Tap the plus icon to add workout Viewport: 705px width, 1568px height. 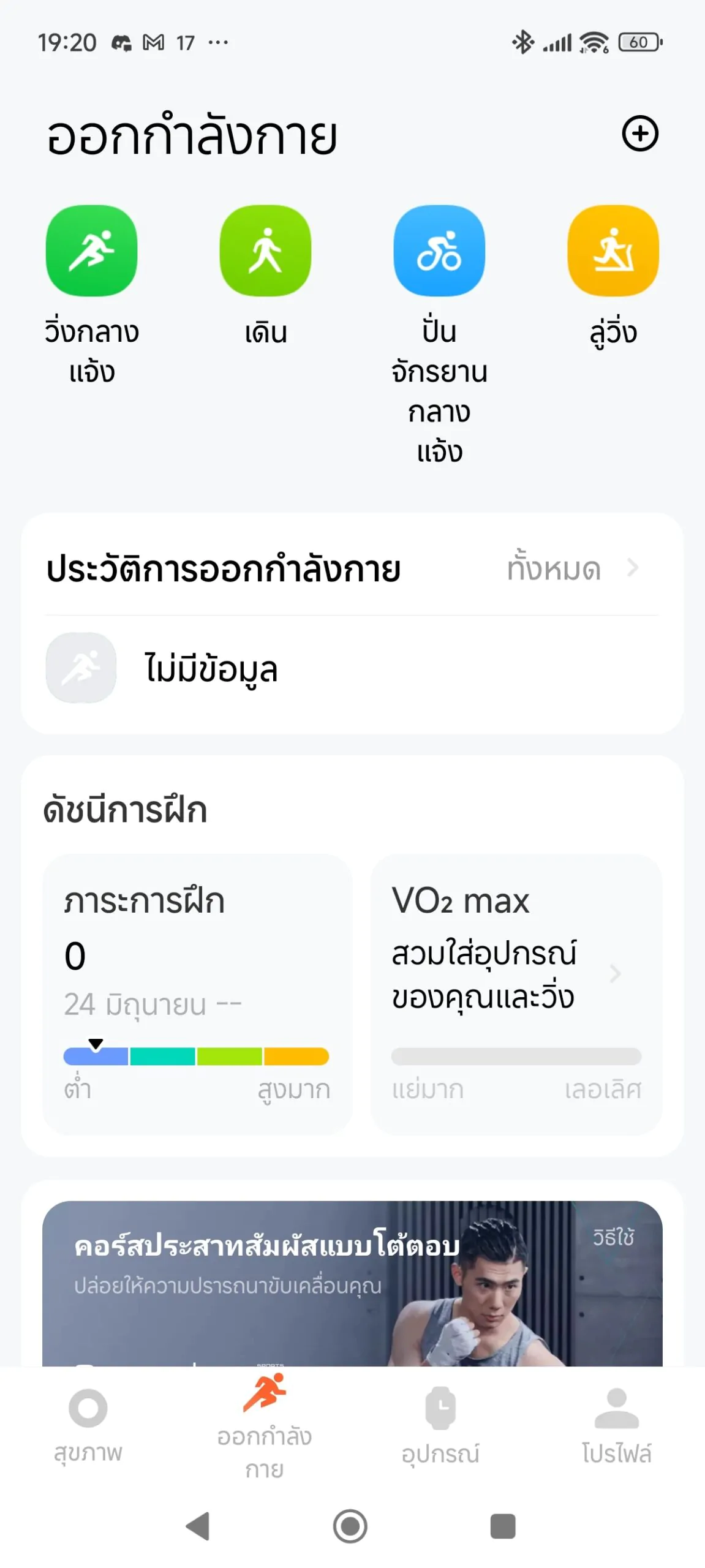[x=640, y=134]
